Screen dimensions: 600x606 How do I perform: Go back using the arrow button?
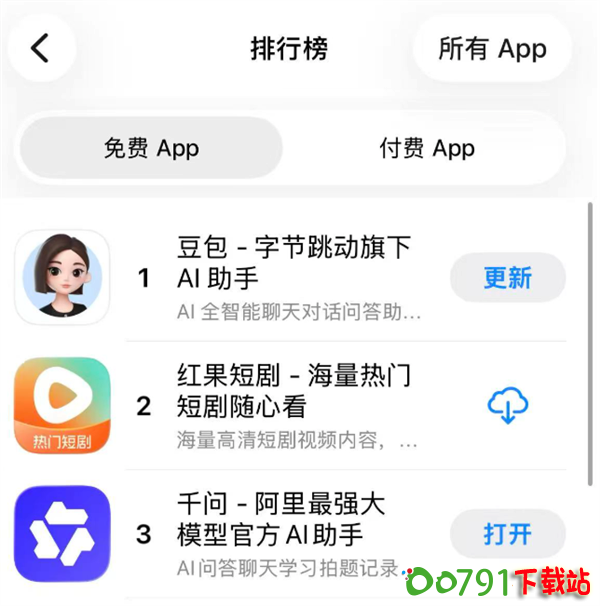pos(40,48)
